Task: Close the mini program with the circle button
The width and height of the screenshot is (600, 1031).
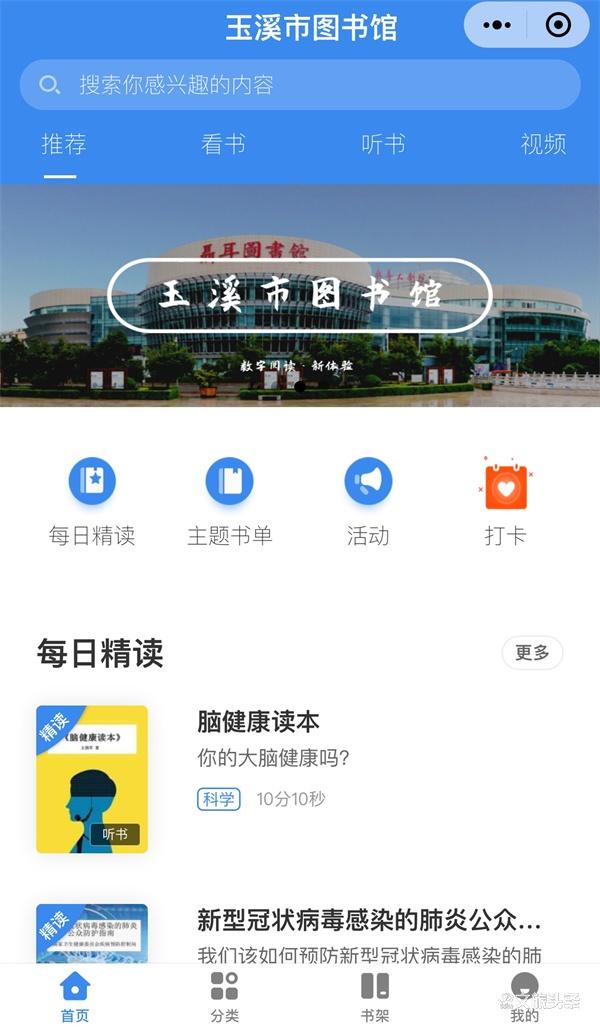Action: (558, 25)
